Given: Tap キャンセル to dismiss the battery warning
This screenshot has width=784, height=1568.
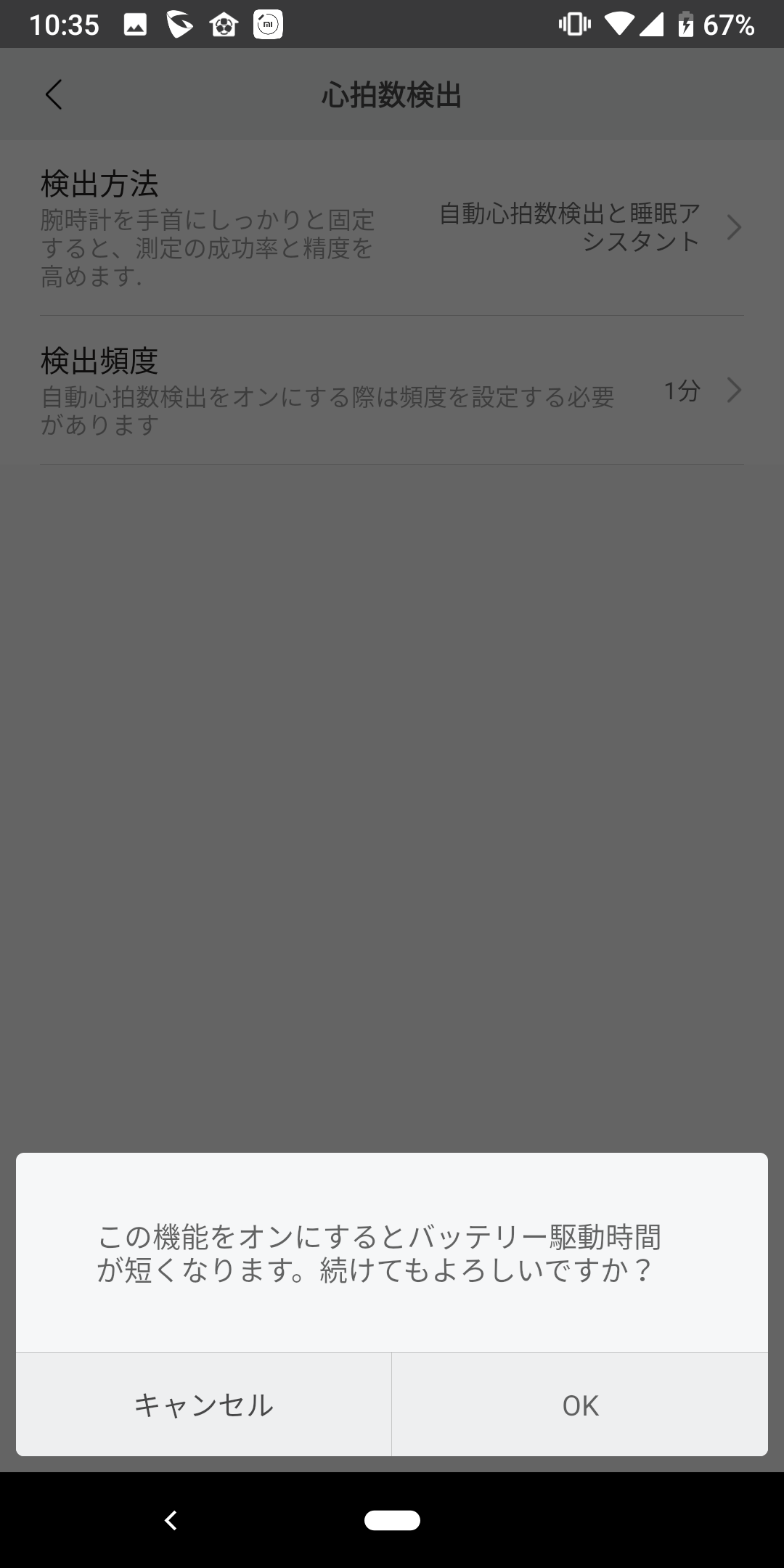Looking at the screenshot, I should point(204,1405).
